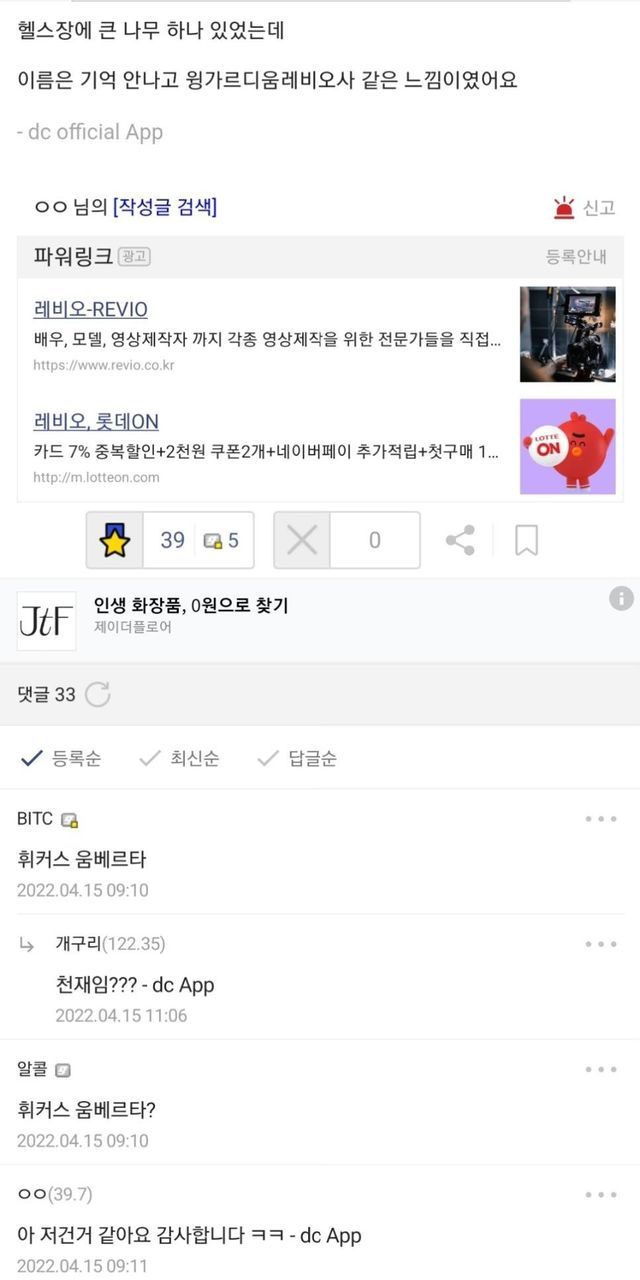Open more options on ㅇㅇ(39.7)'s comment
The image size is (640, 1280).
(x=601, y=1194)
